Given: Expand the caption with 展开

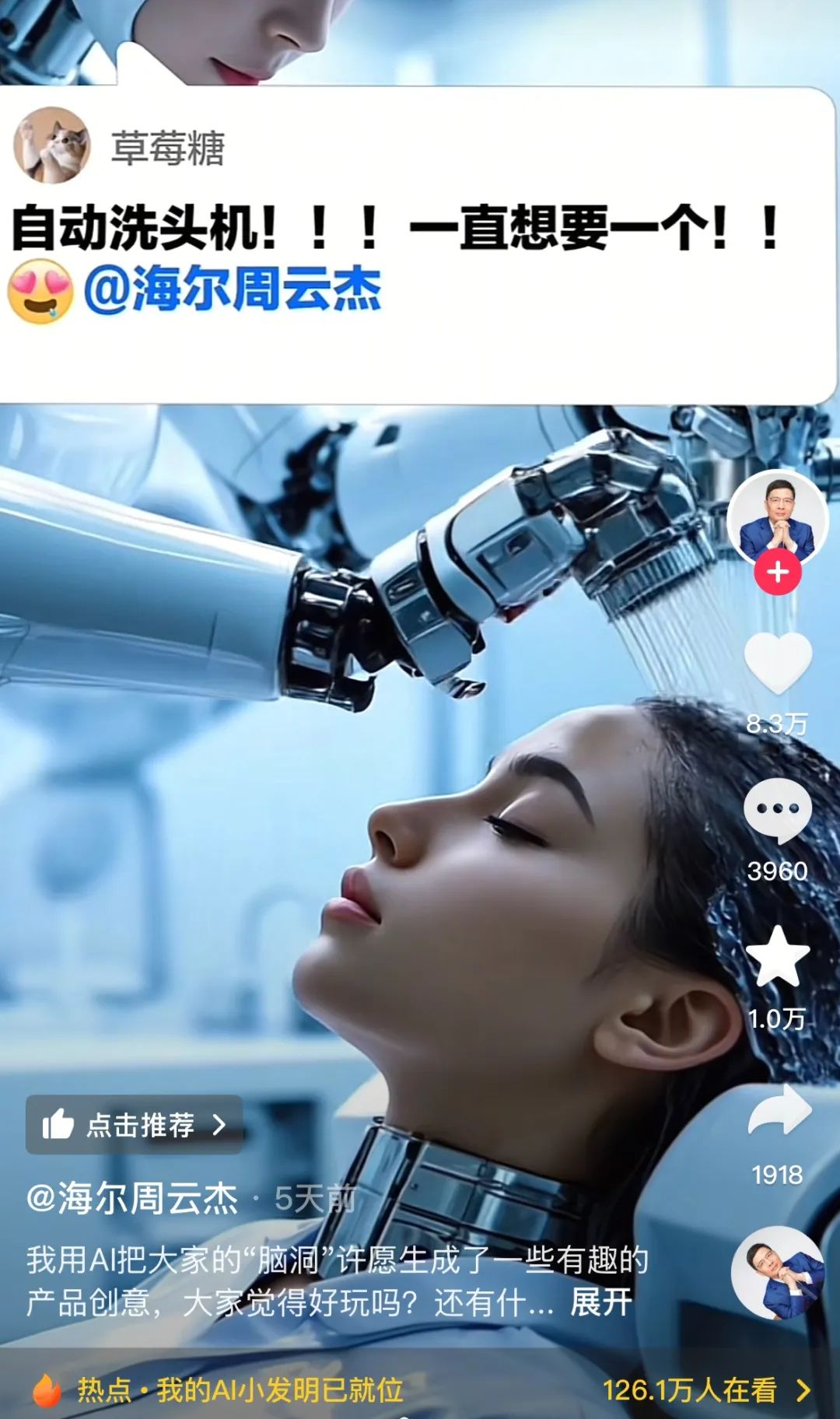Looking at the screenshot, I should pos(600,1302).
